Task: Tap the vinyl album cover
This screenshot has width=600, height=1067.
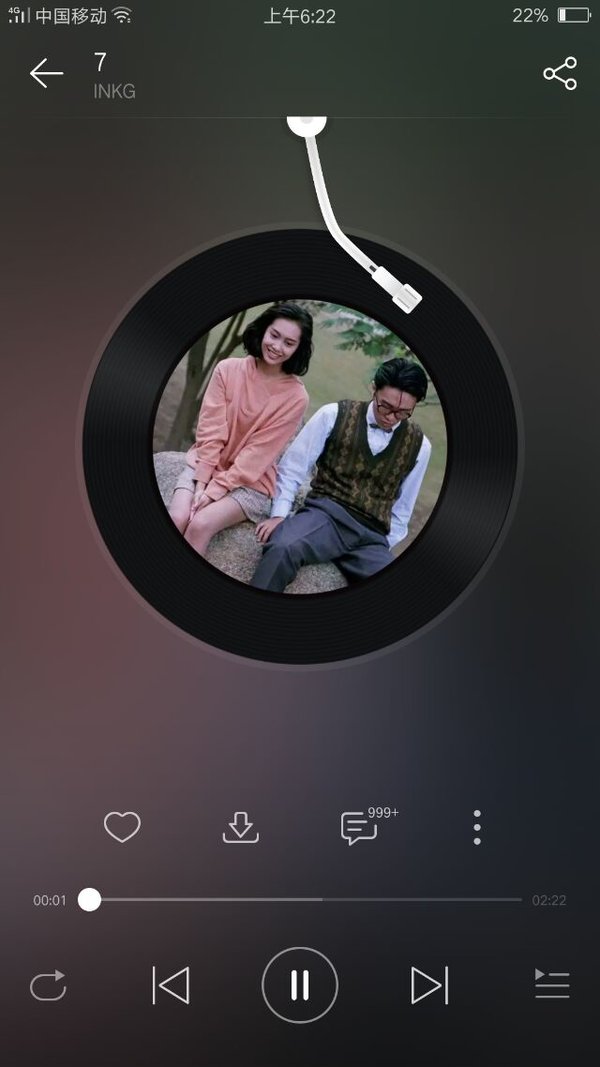Action: pos(300,446)
